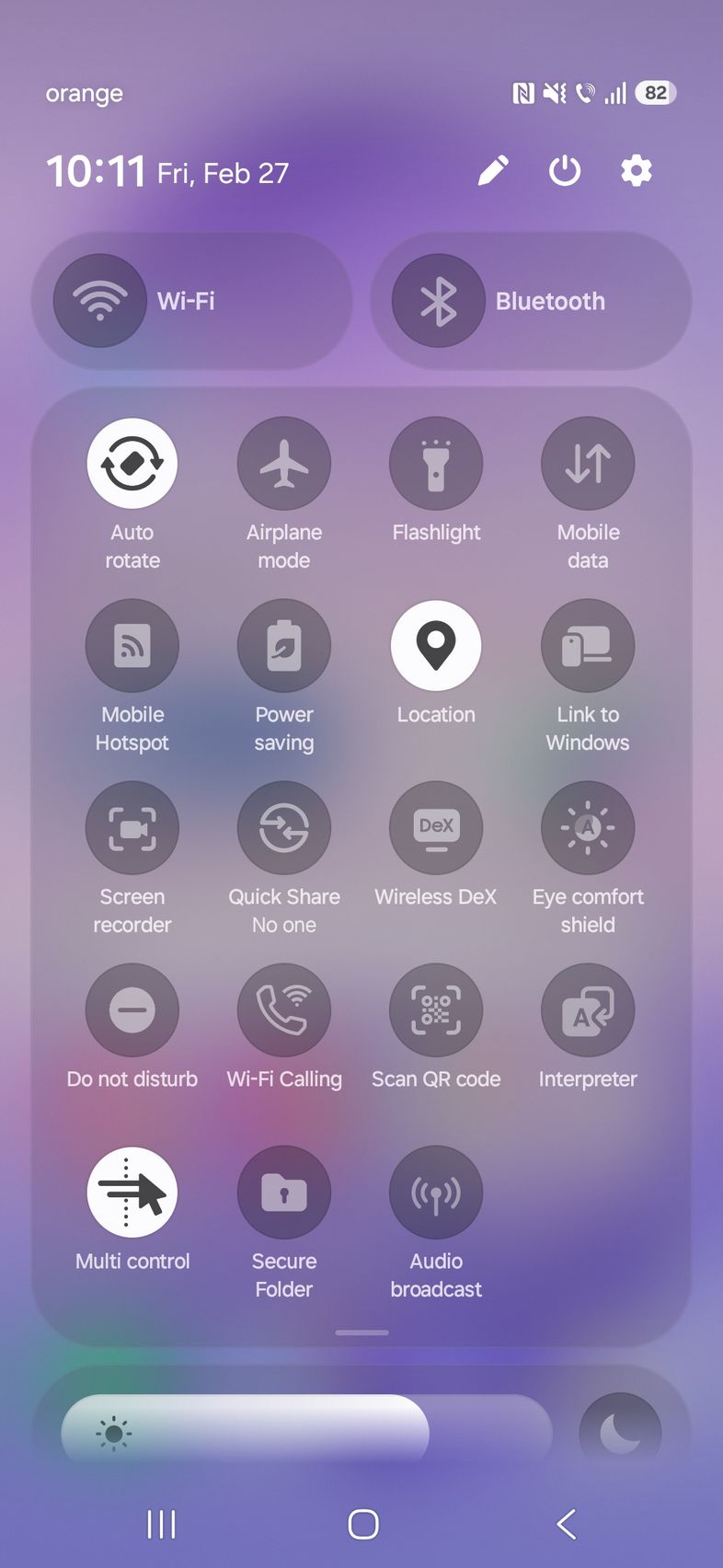Turn on the Flashlight
The height and width of the screenshot is (1568, 723).
[436, 464]
